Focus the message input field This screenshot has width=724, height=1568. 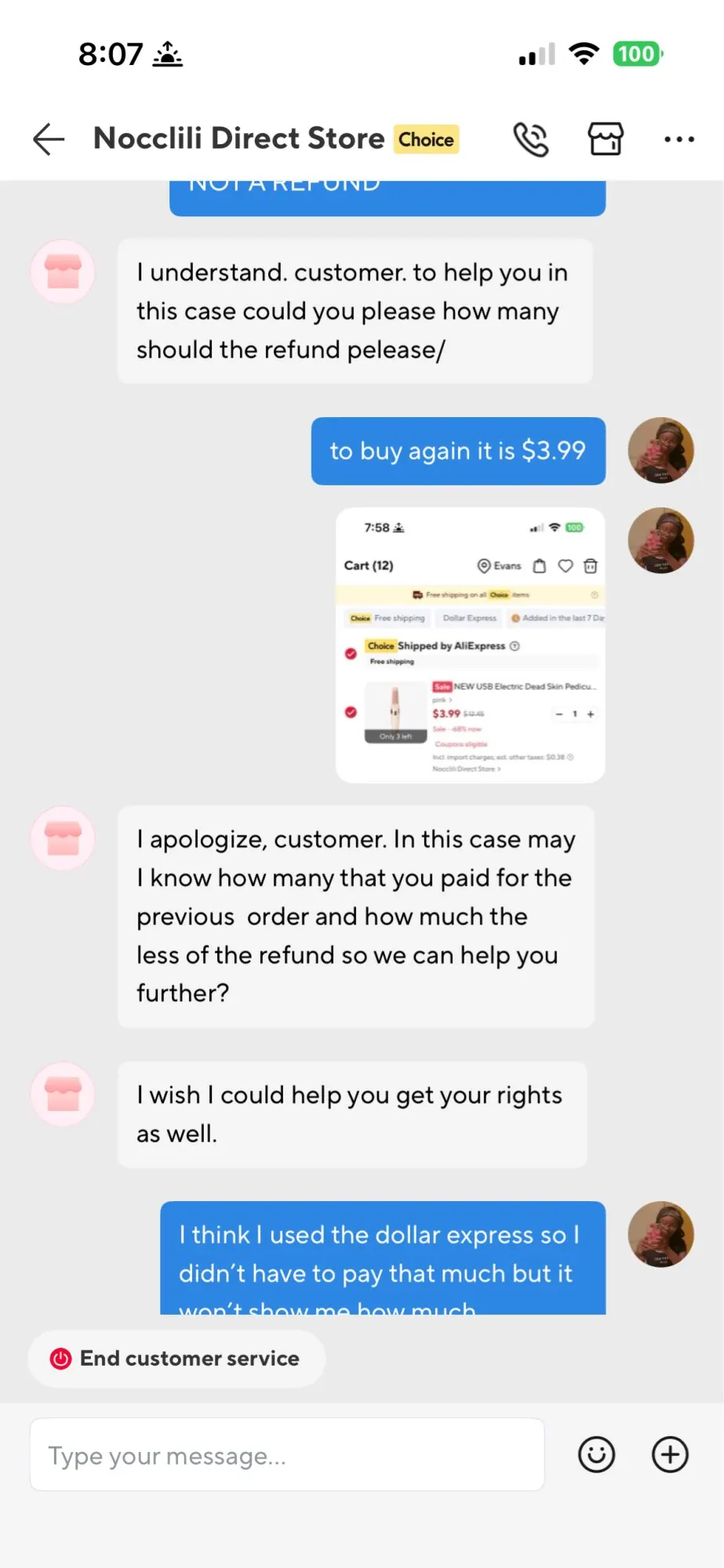point(287,1455)
